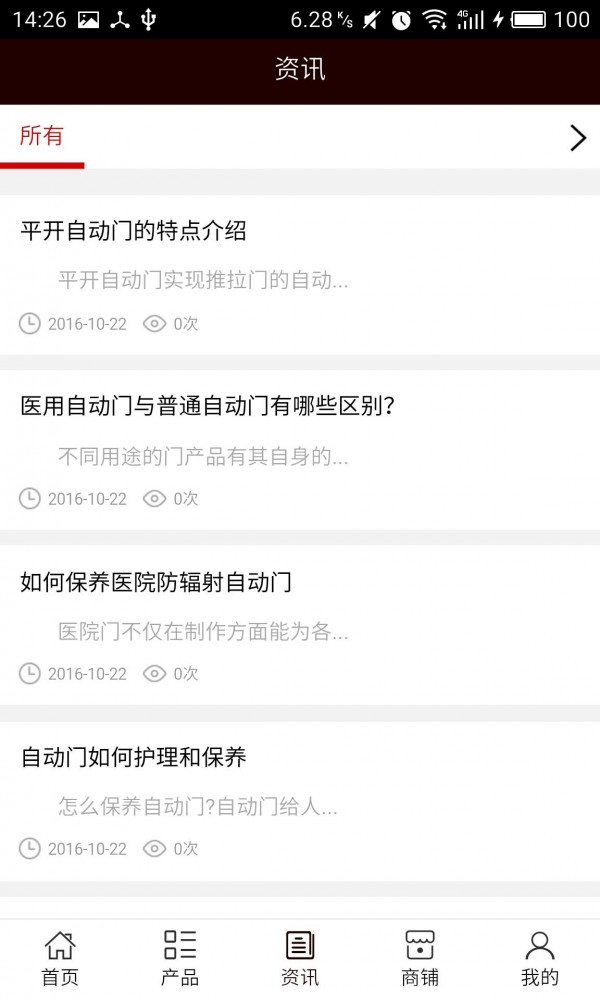Open article 平开自动门的特点介绍
Screen dimensions: 600x1000
[134, 232]
